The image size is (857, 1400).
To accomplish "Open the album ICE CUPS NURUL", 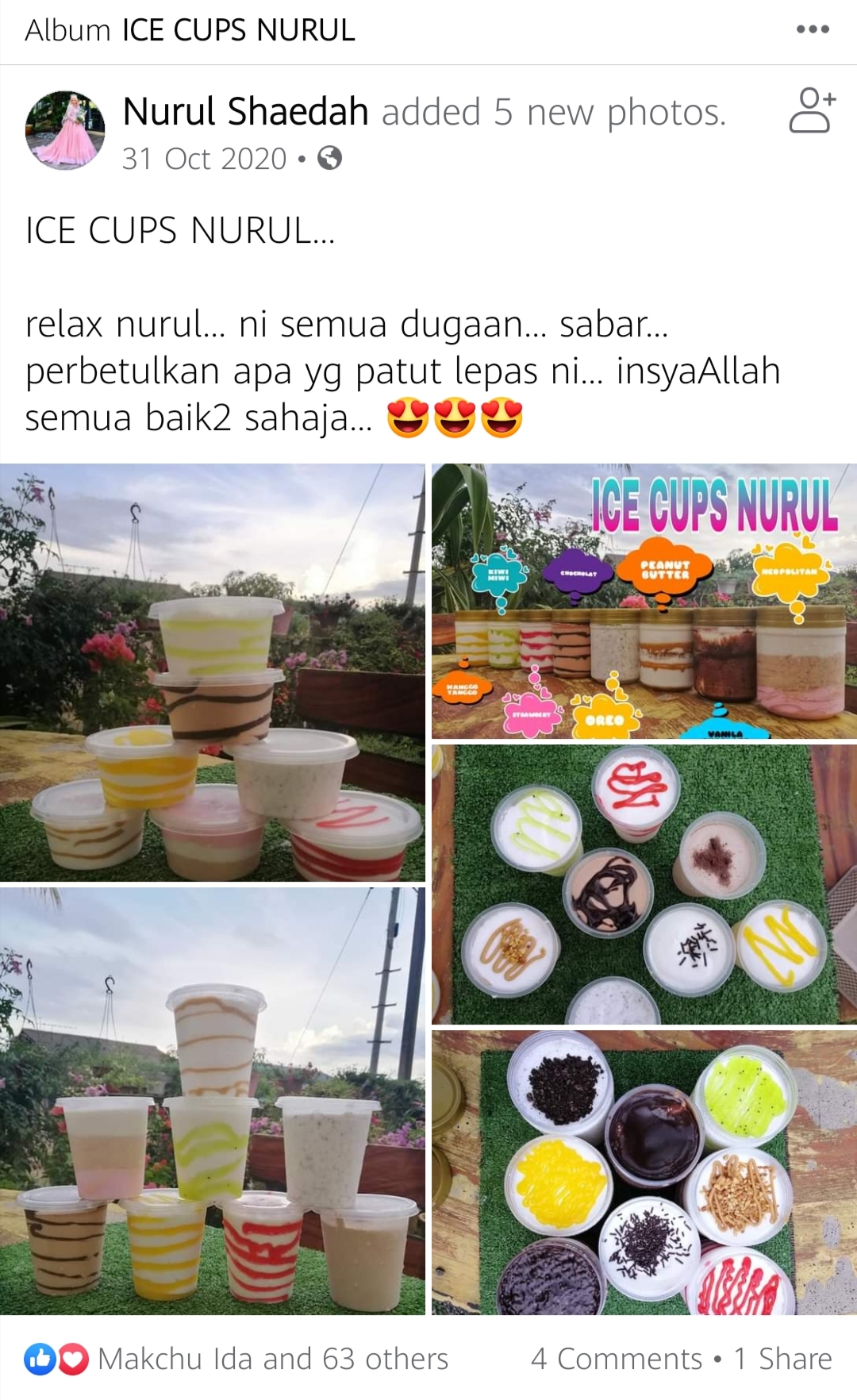I will click(x=238, y=30).
